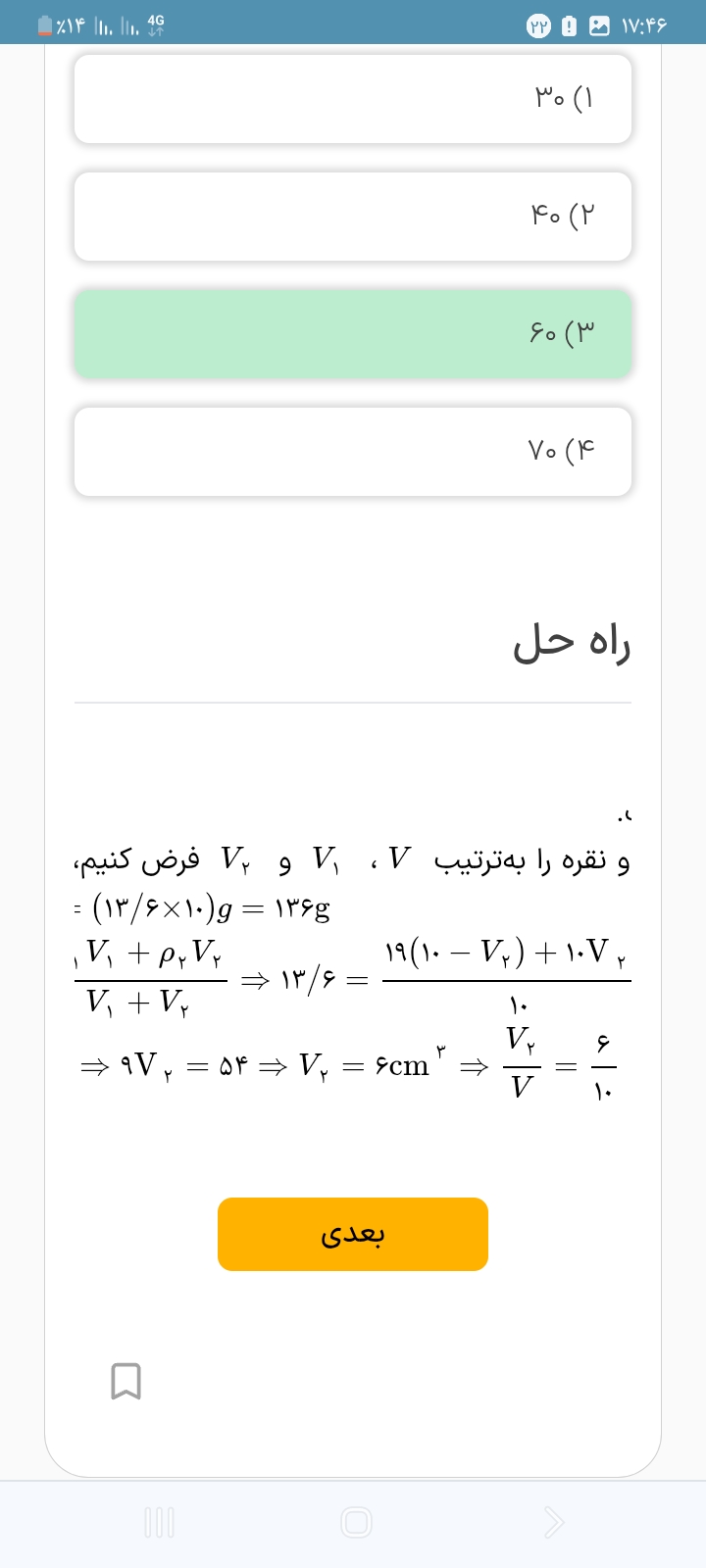Image resolution: width=706 pixels, height=1568 pixels.
Task: Bookmark this question
Action: click(x=126, y=1381)
